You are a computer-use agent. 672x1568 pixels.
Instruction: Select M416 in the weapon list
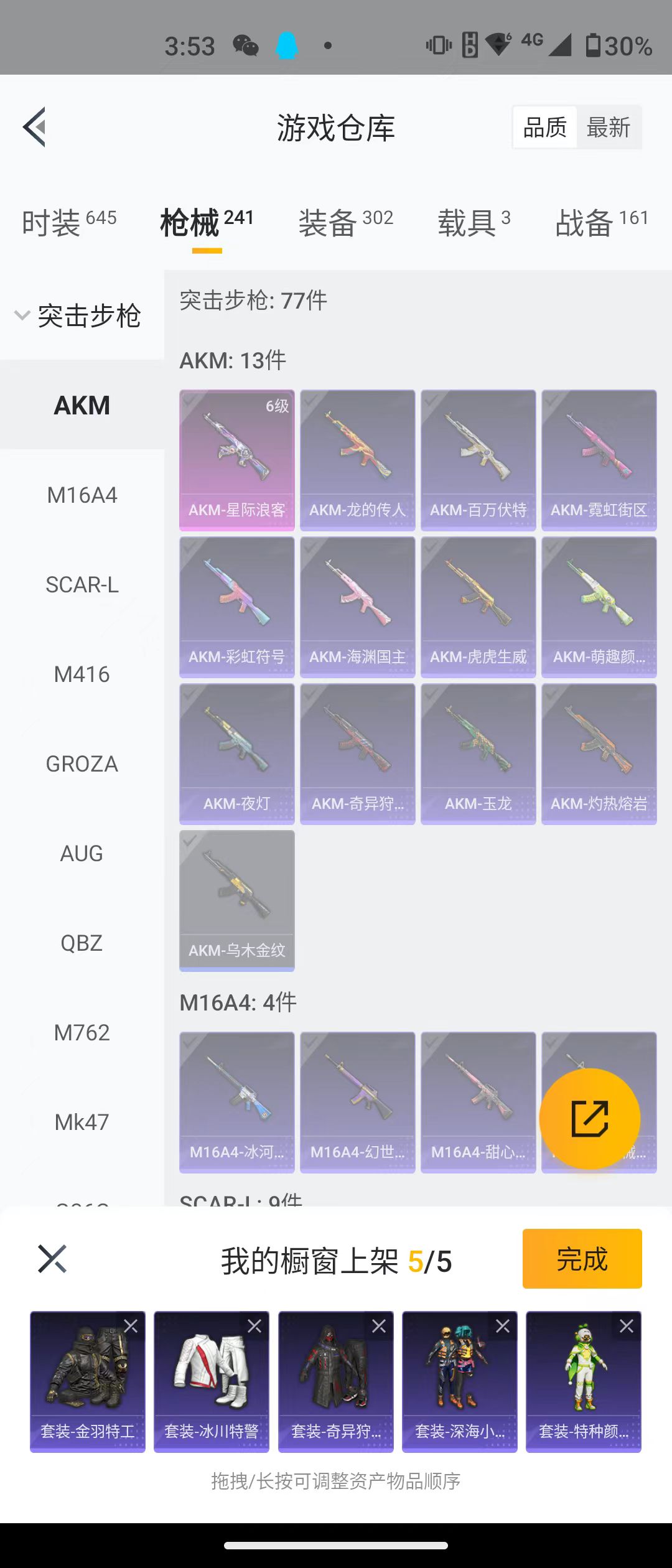click(82, 674)
